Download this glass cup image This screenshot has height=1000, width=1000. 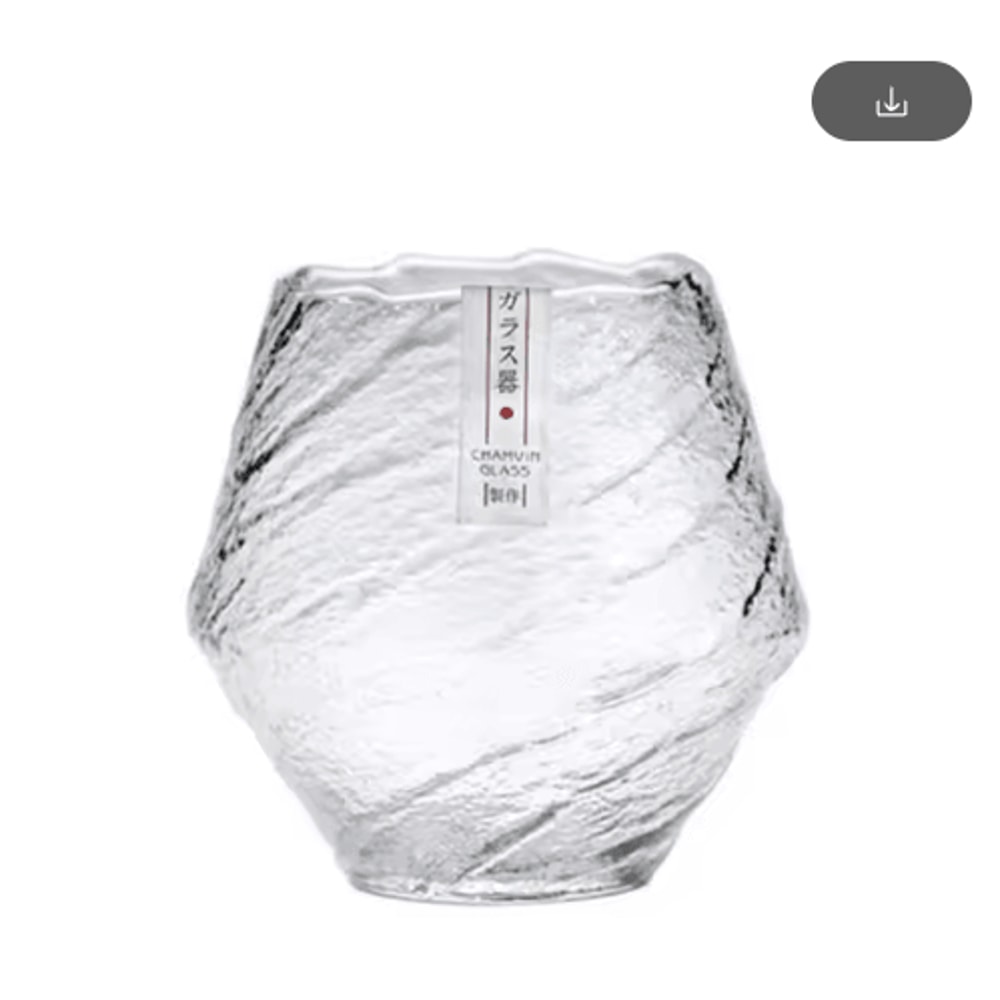[891, 101]
